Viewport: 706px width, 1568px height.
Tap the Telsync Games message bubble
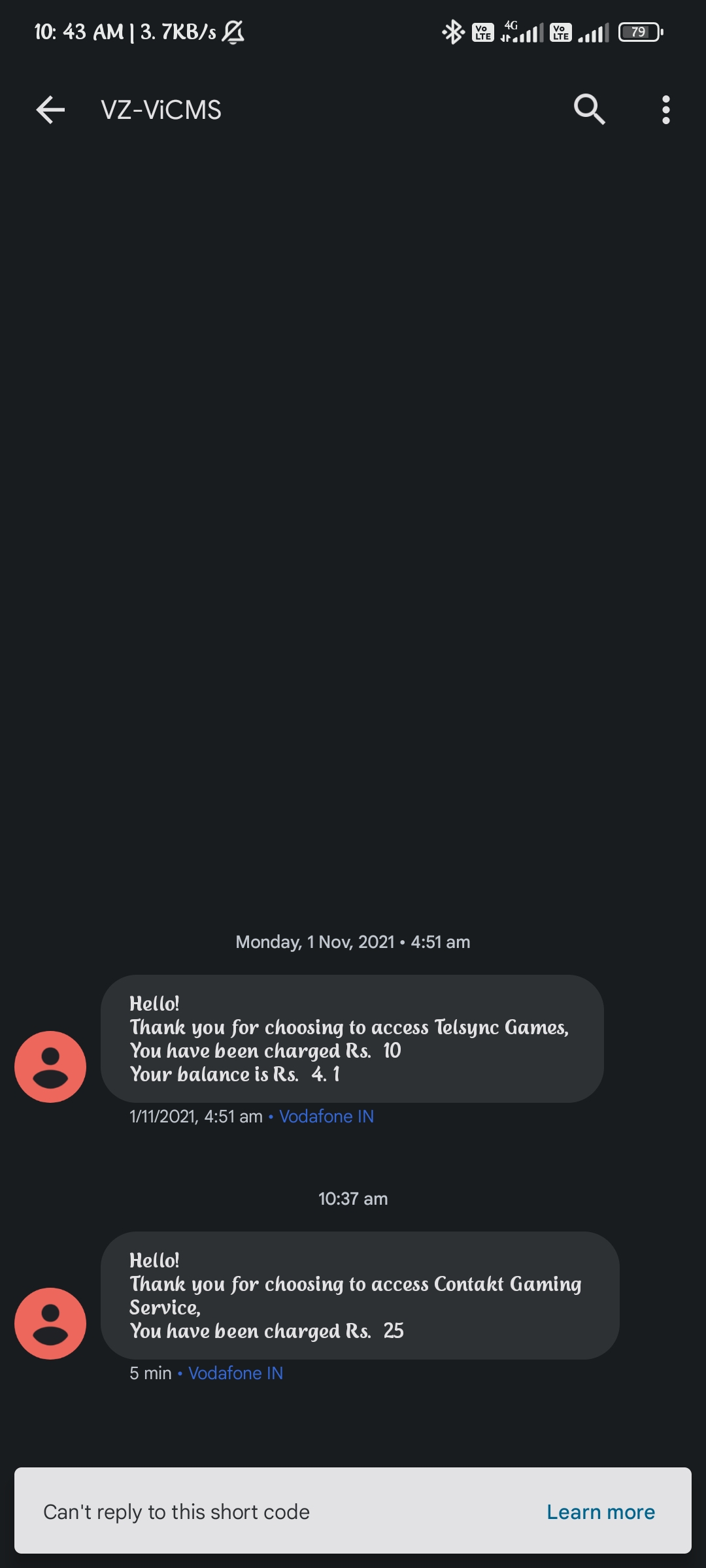click(x=352, y=1039)
